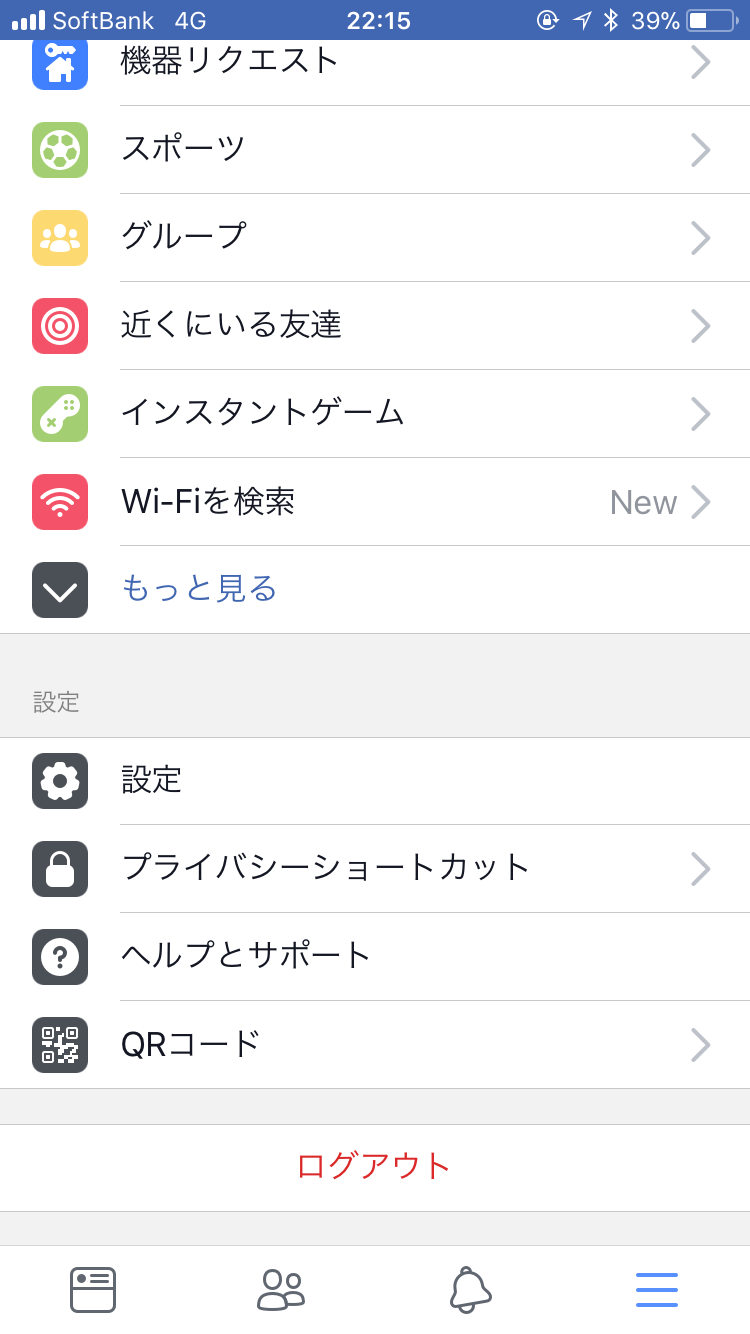Open 近くにいる友達
Screen dimensions: 750x1334
375,326
